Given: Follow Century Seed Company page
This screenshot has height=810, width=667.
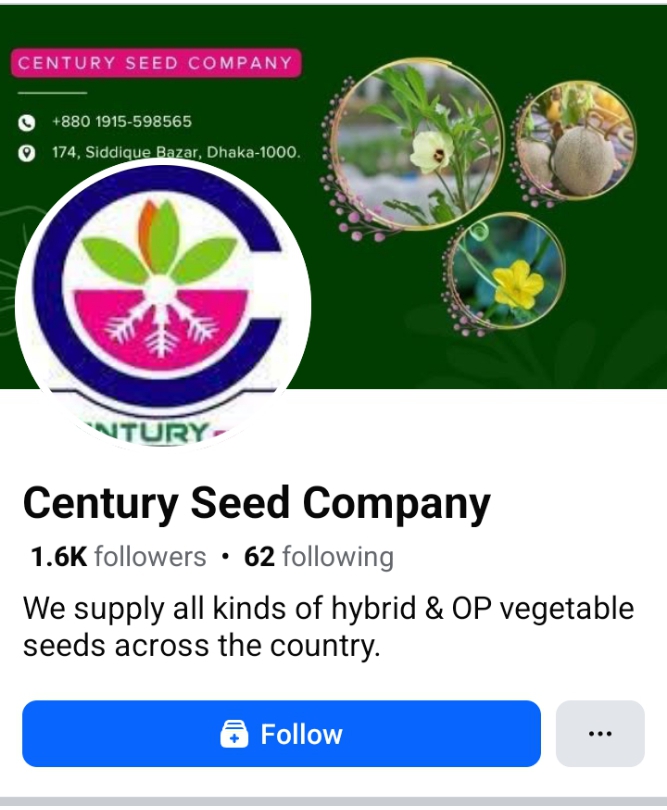Looking at the screenshot, I should pos(281,734).
